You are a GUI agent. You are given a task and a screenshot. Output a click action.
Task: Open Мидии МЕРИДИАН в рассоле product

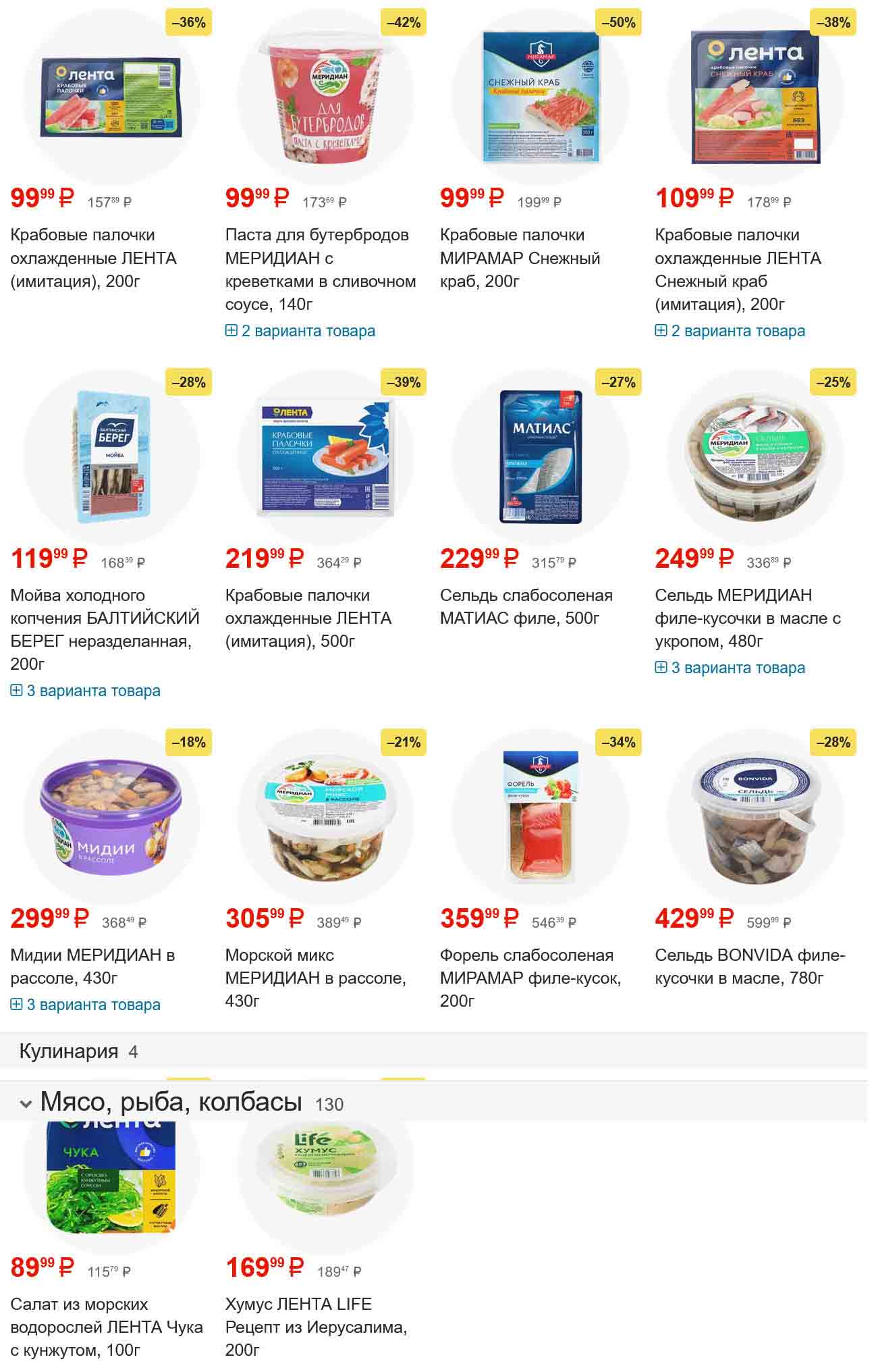[x=92, y=966]
